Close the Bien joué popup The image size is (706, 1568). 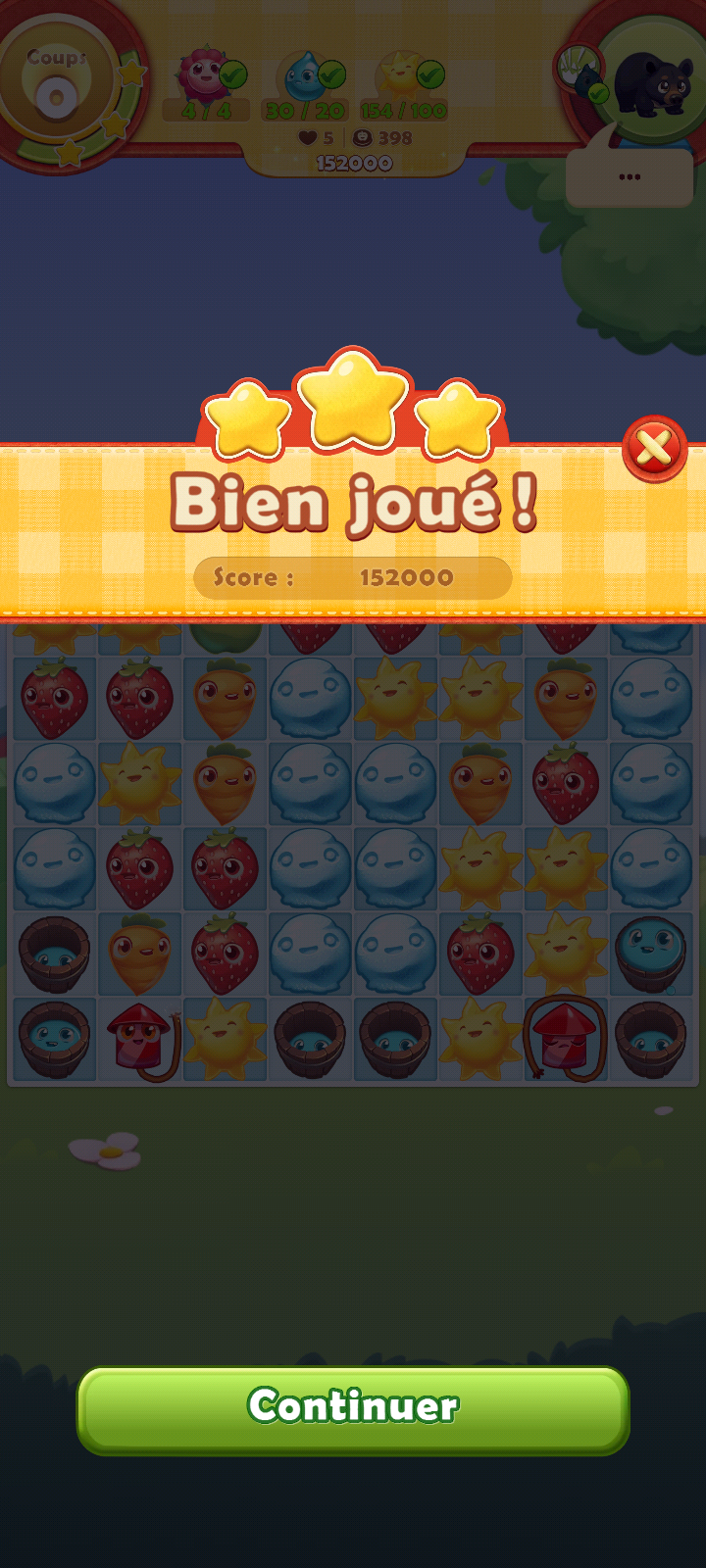click(x=654, y=450)
